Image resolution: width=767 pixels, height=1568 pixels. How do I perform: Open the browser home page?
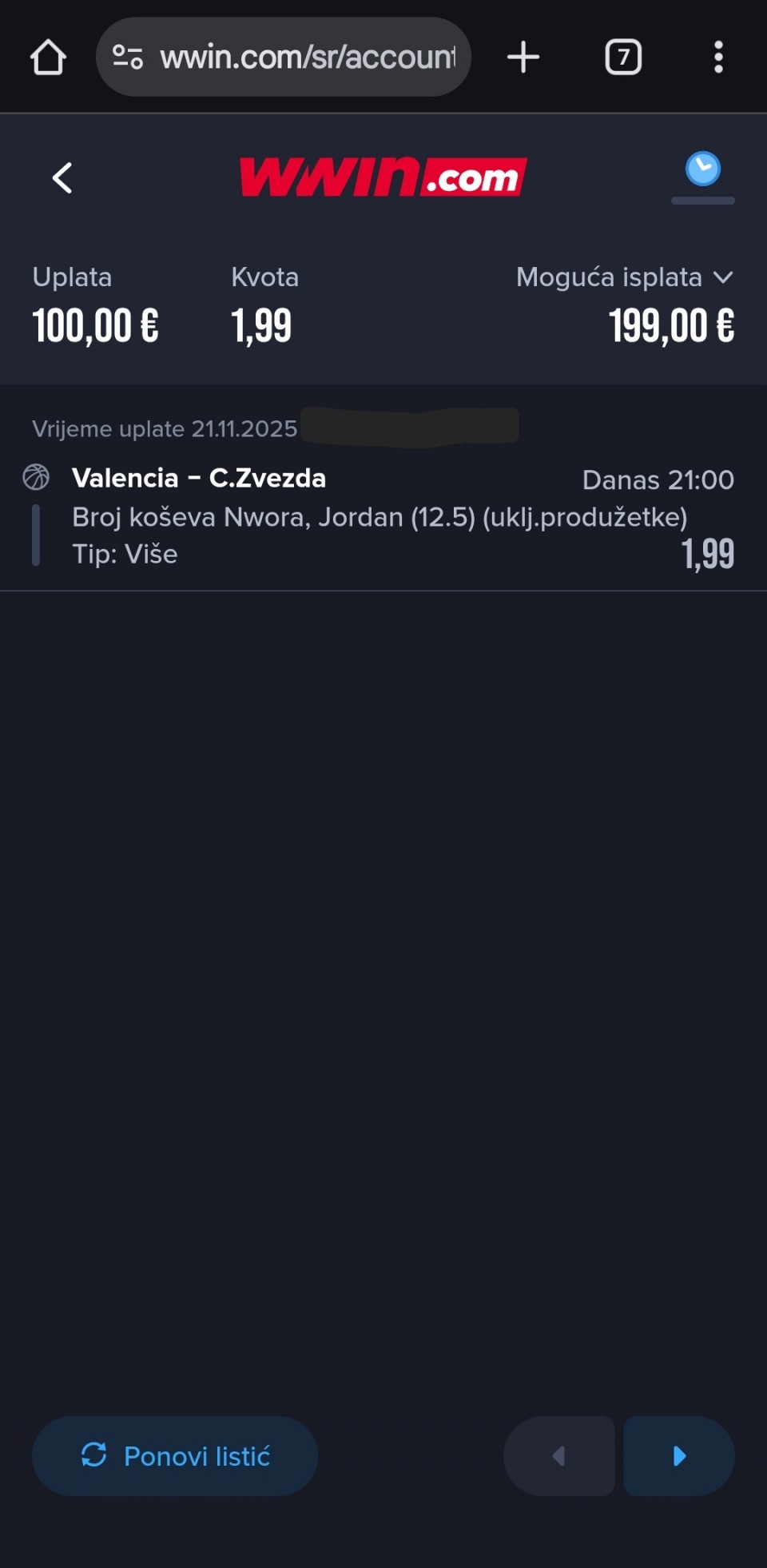coord(48,58)
